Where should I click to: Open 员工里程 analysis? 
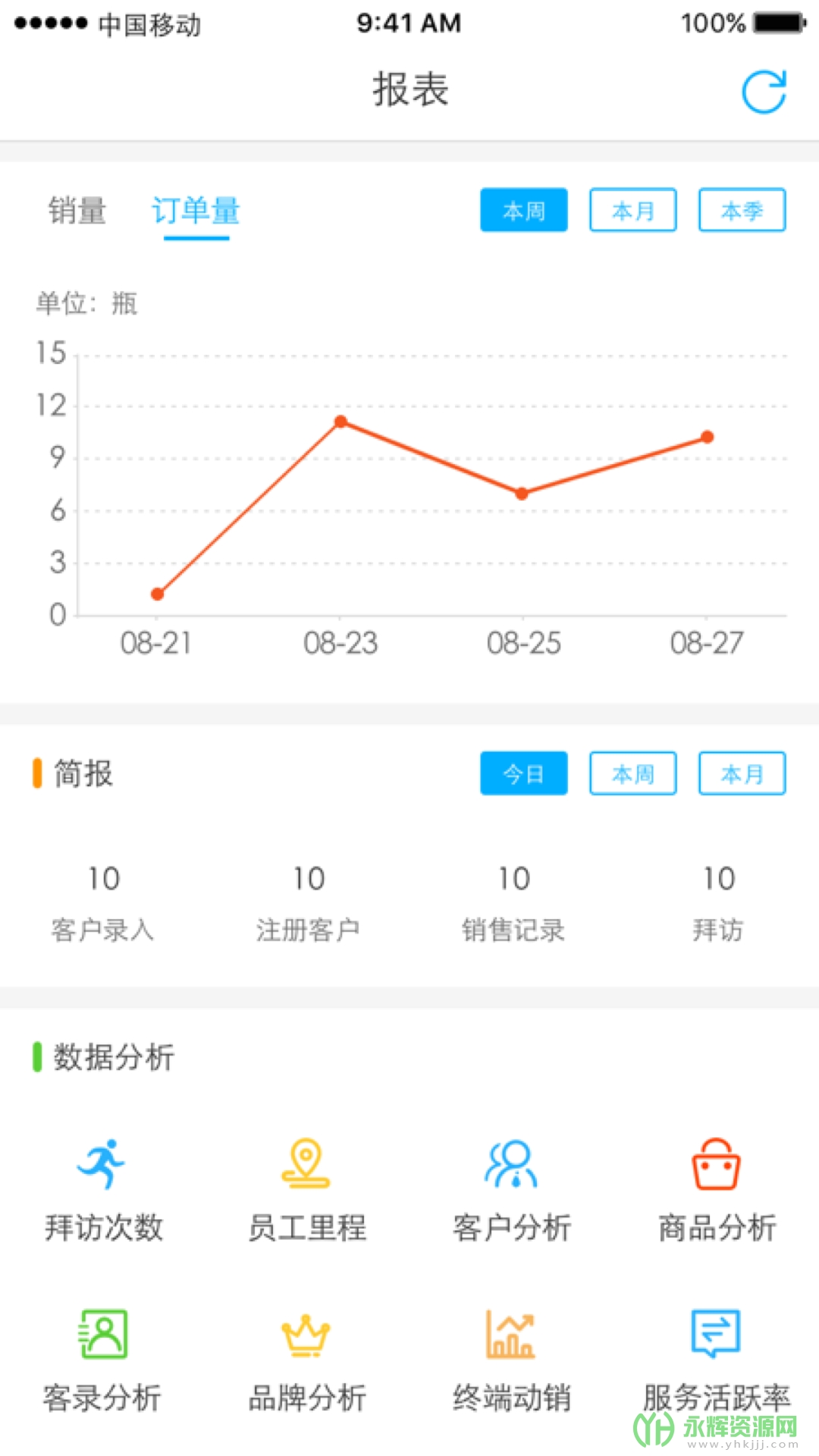(x=307, y=1191)
